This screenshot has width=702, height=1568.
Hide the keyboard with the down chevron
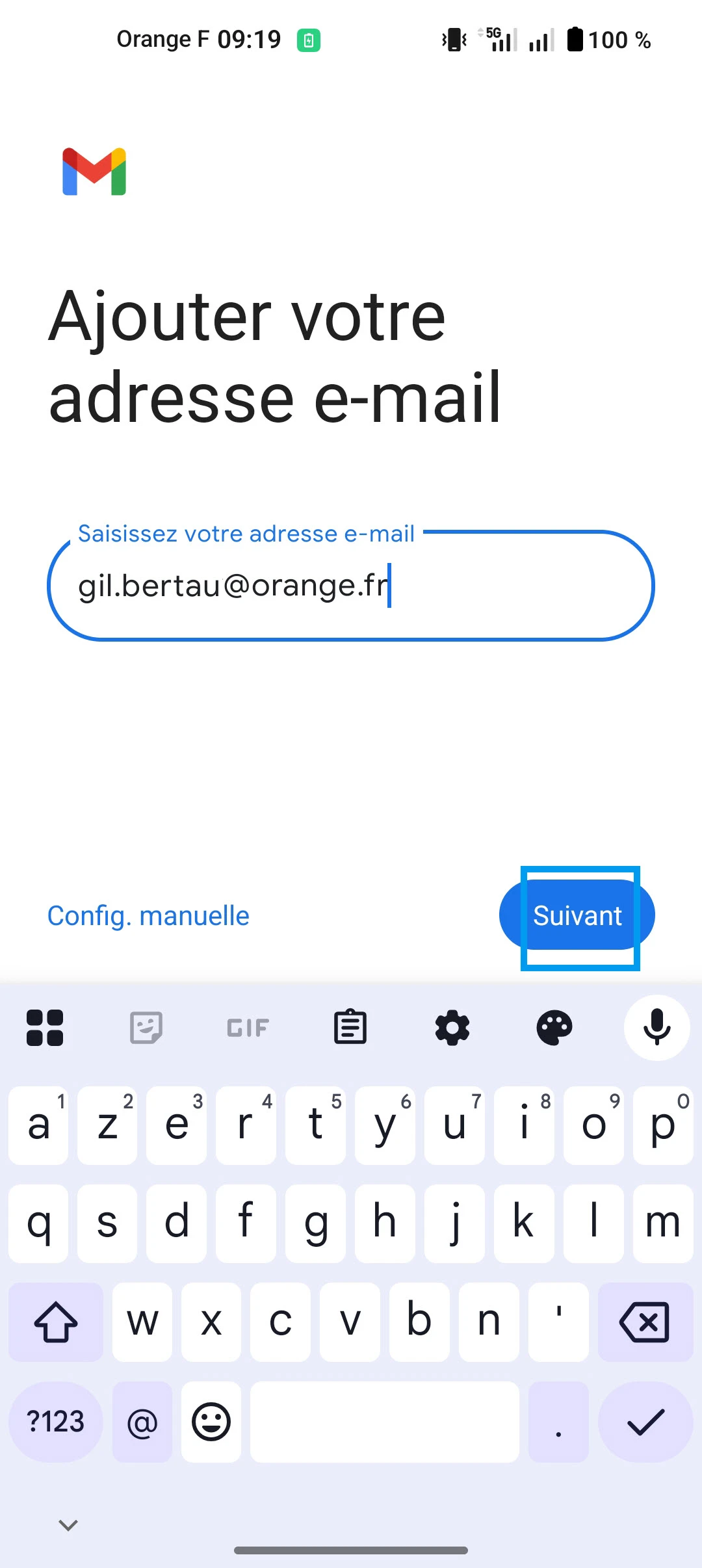68,1524
